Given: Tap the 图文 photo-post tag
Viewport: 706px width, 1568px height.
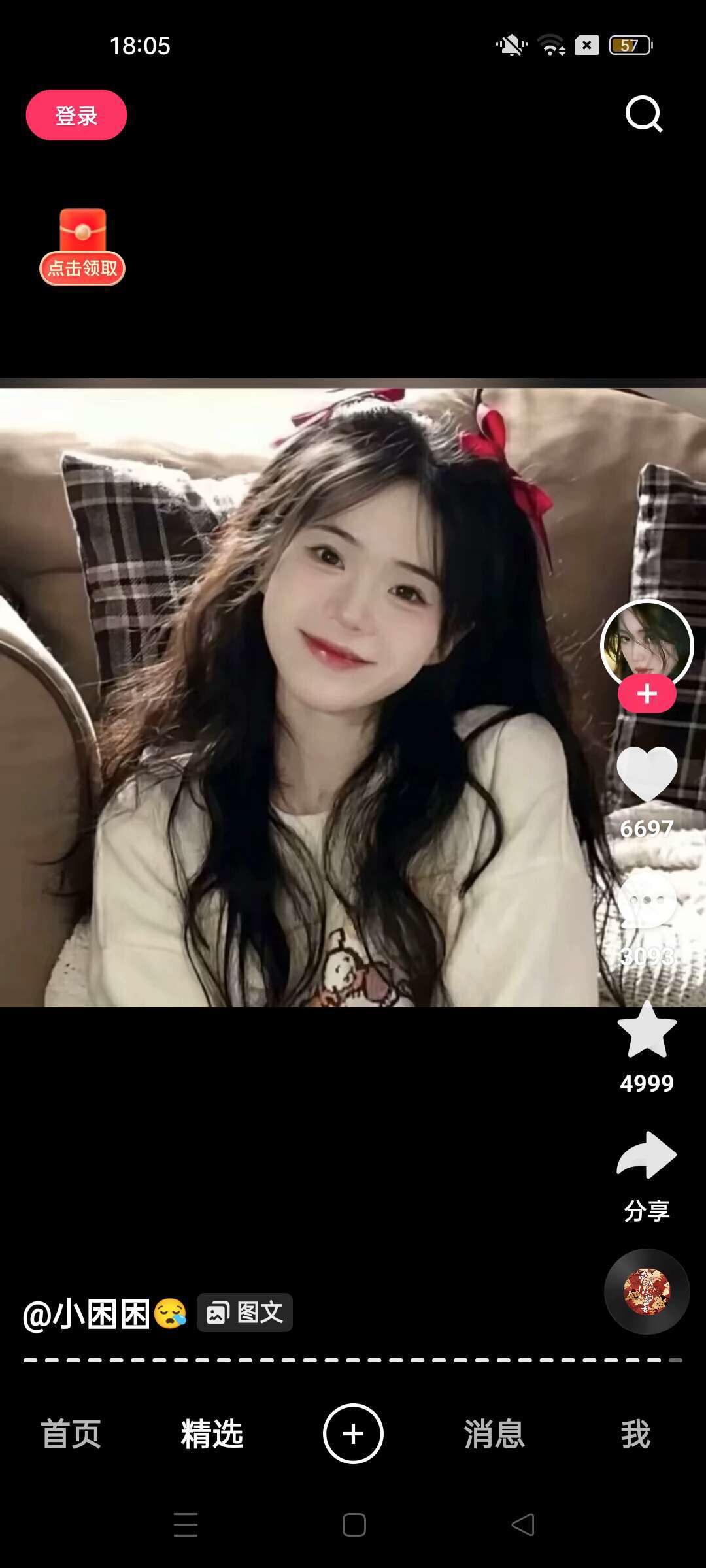Looking at the screenshot, I should click(x=244, y=1313).
